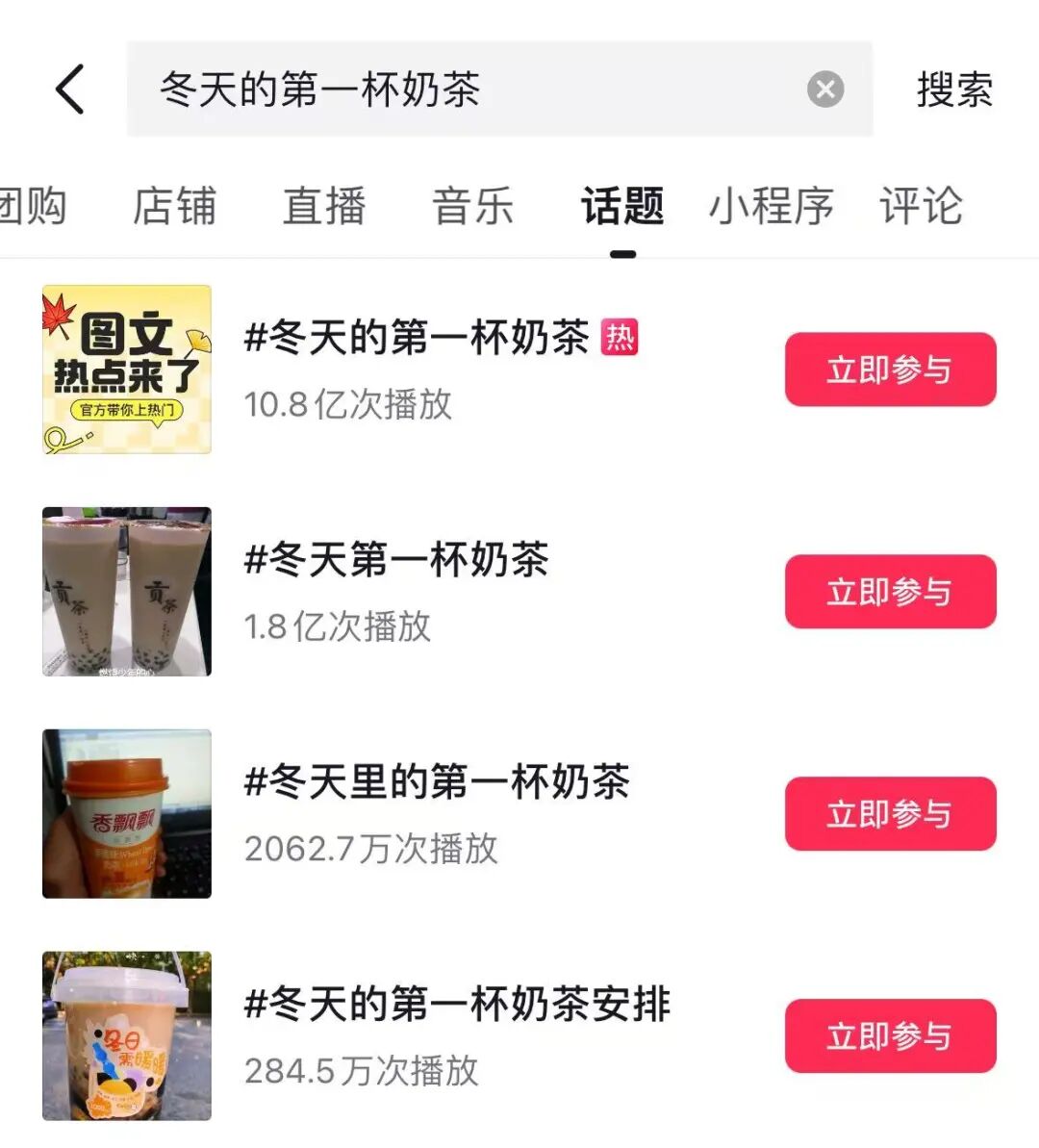Open the #冬天的第一杯奶茶 topic link

click(414, 339)
